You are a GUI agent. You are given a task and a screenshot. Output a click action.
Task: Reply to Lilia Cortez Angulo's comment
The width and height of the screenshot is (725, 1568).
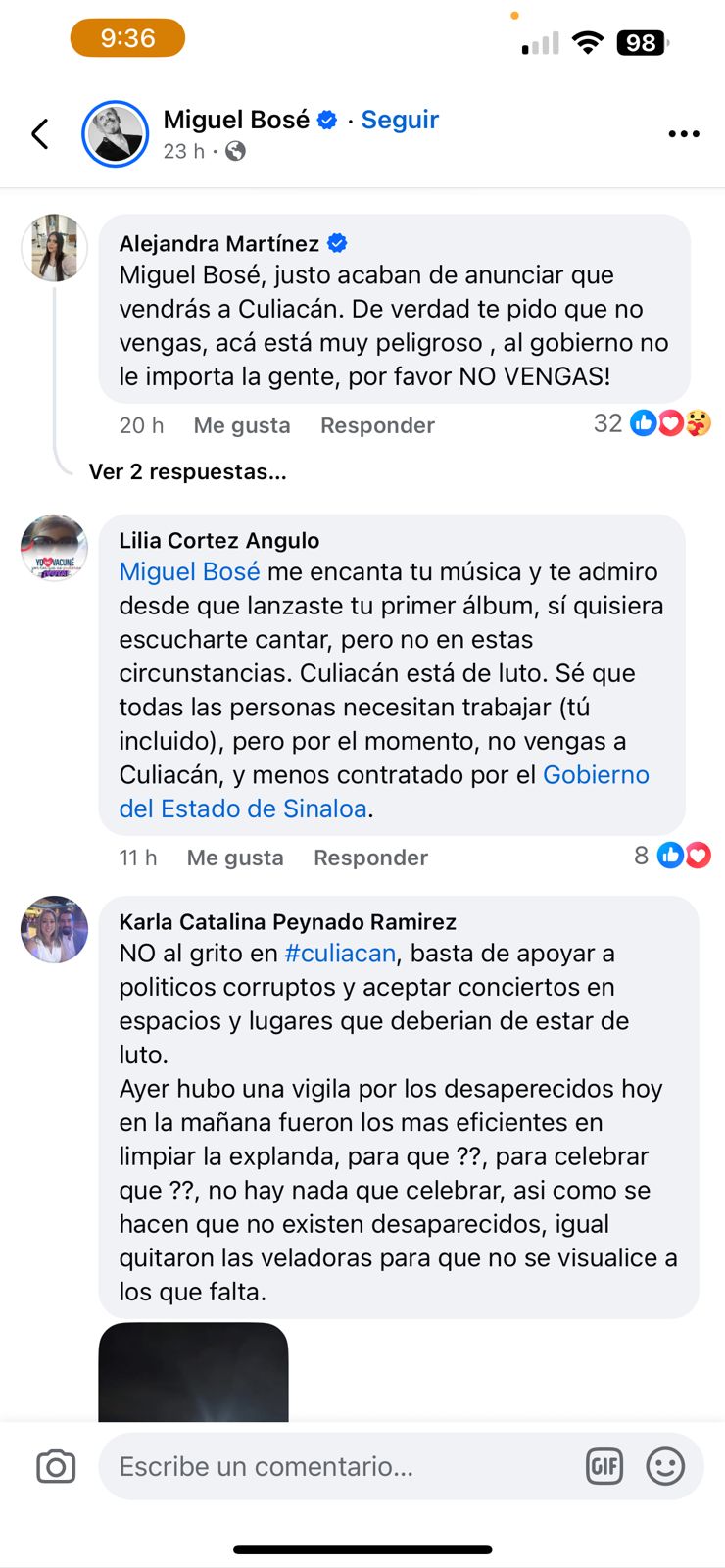pos(370,857)
